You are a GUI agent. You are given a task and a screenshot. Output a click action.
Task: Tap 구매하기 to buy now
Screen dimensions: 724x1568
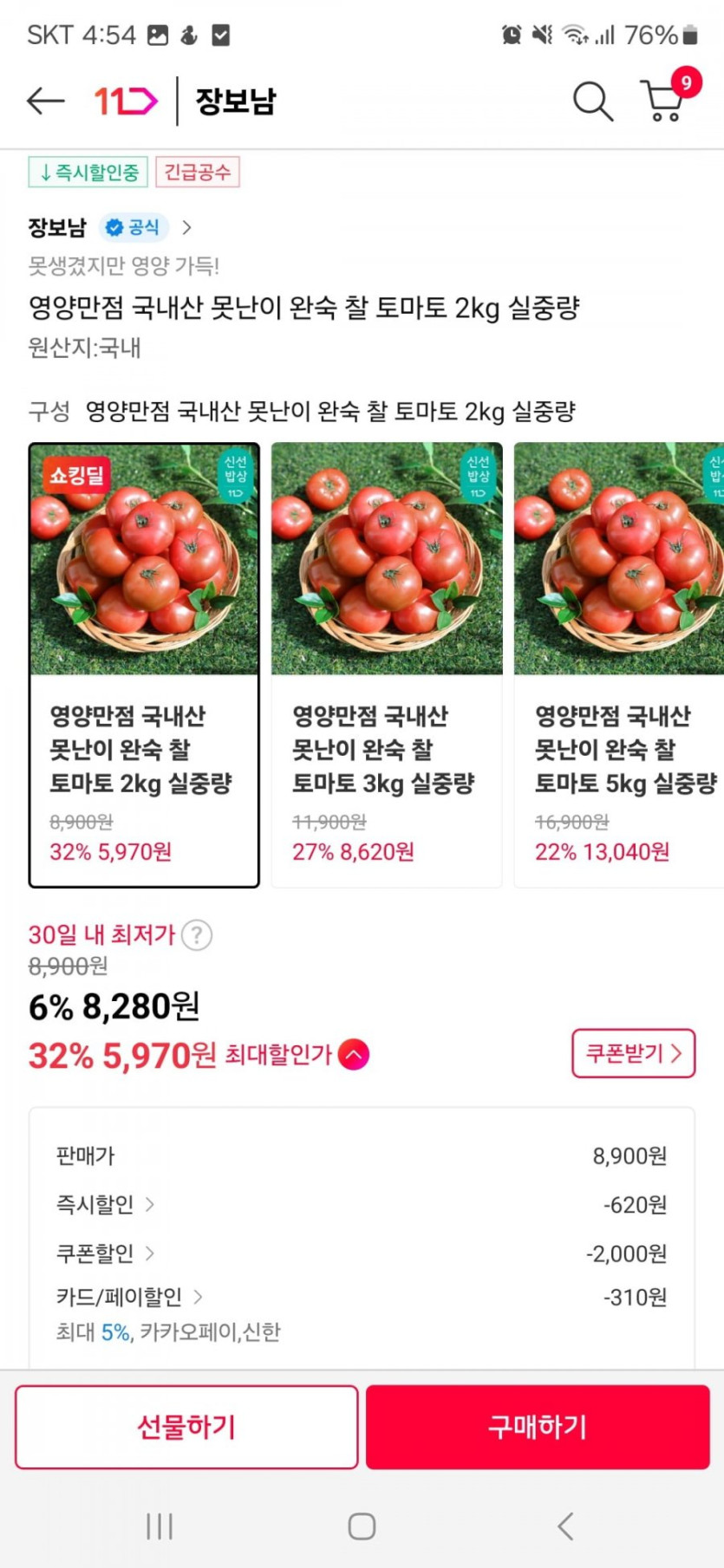click(x=538, y=1427)
